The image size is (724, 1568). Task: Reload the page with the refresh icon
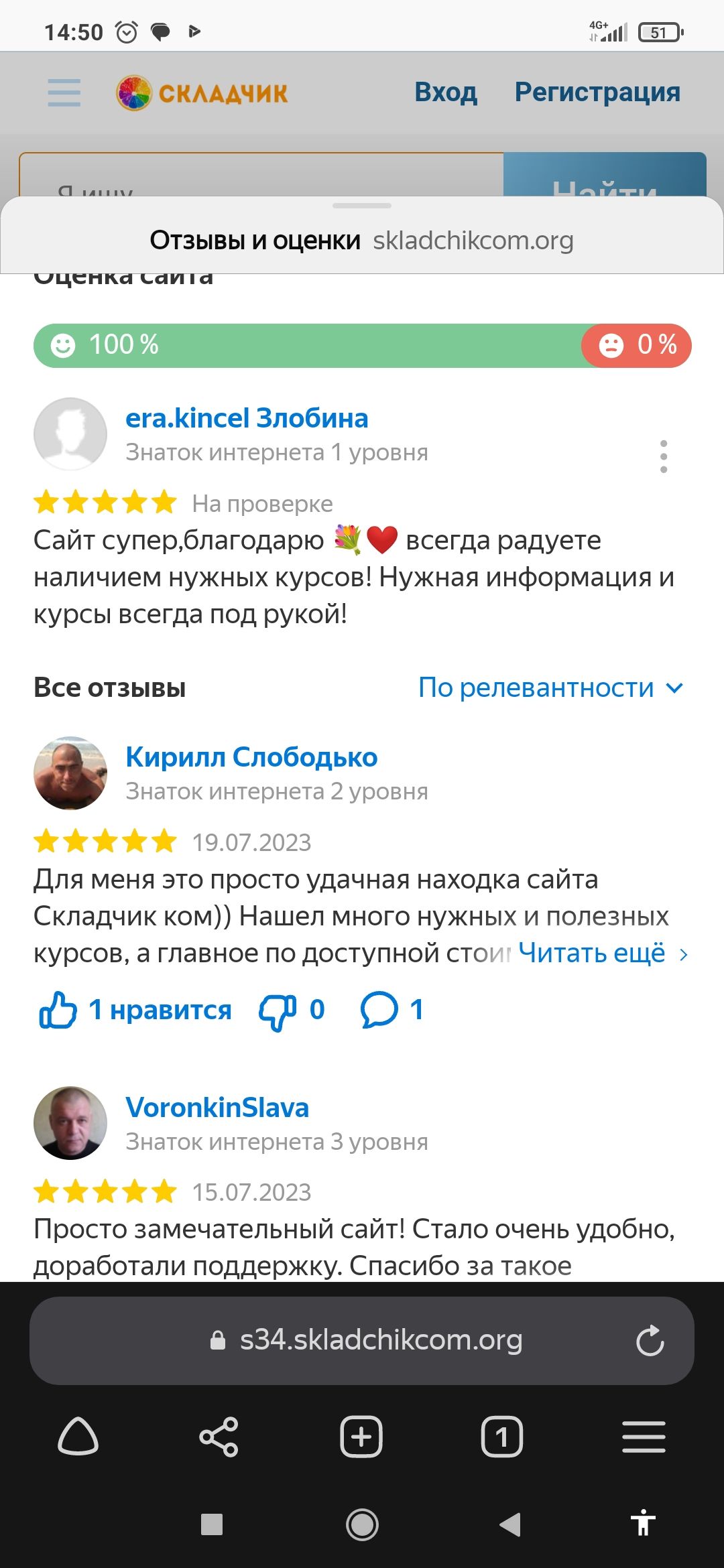pos(650,1341)
